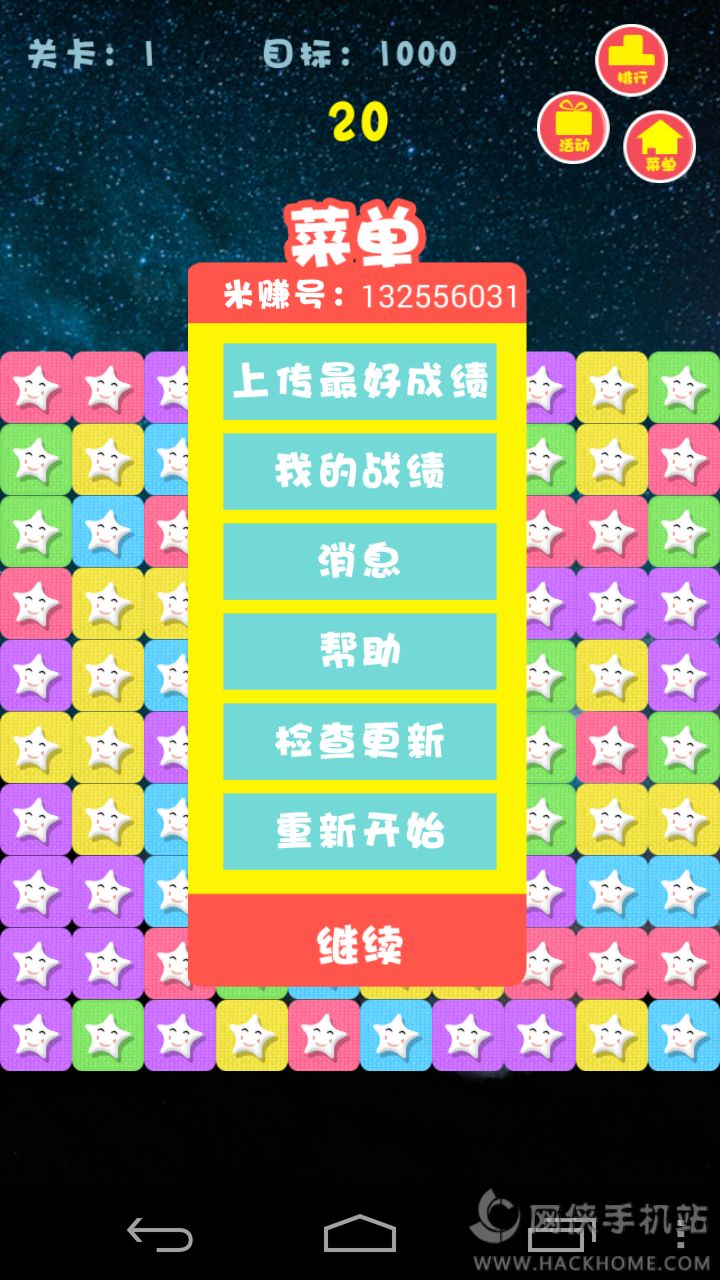Open the 消息 messages option
The height and width of the screenshot is (1280, 720).
[360, 561]
